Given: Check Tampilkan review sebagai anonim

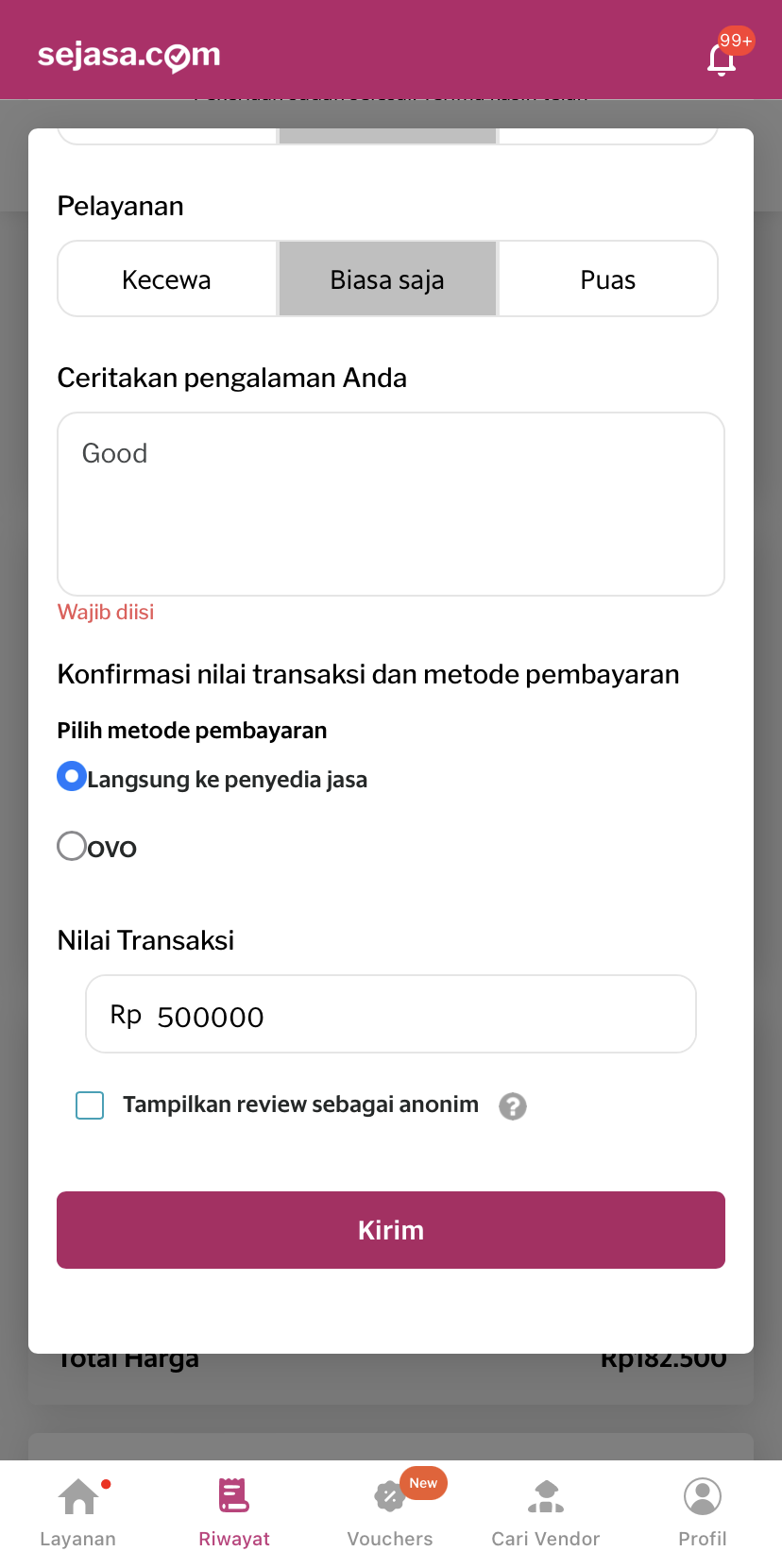Looking at the screenshot, I should tap(90, 1104).
